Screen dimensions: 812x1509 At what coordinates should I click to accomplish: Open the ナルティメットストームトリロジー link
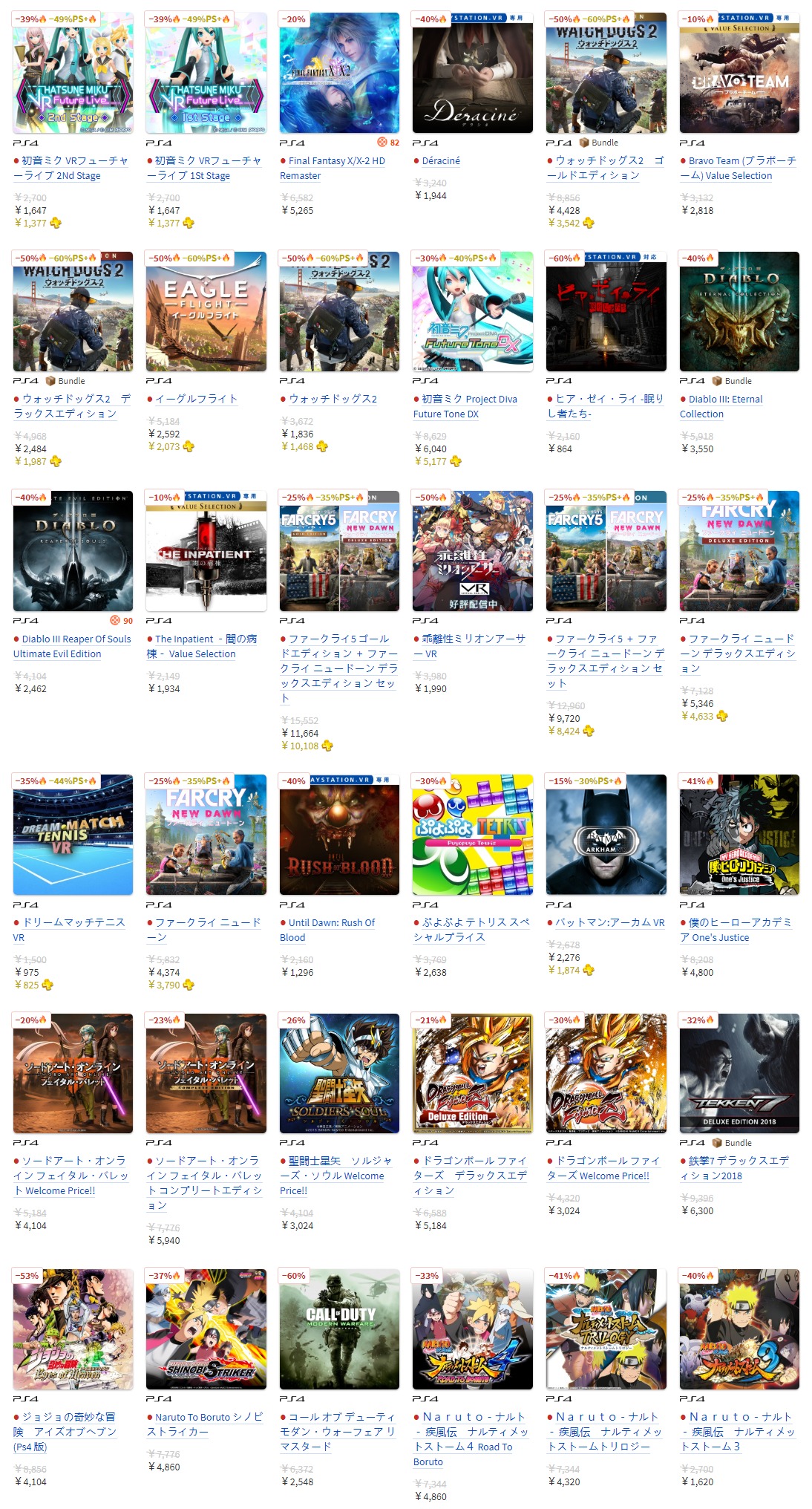click(604, 1433)
